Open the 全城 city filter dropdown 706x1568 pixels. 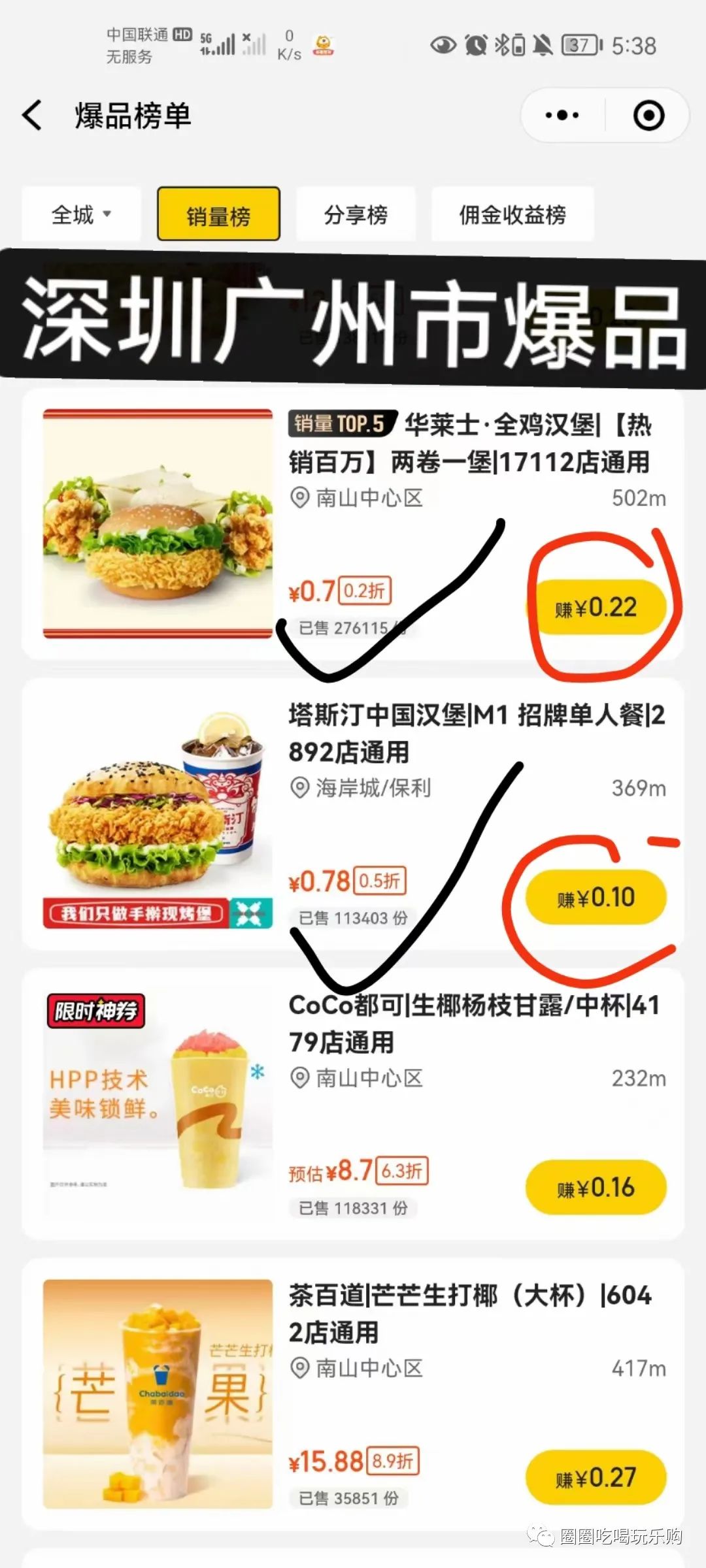(80, 214)
